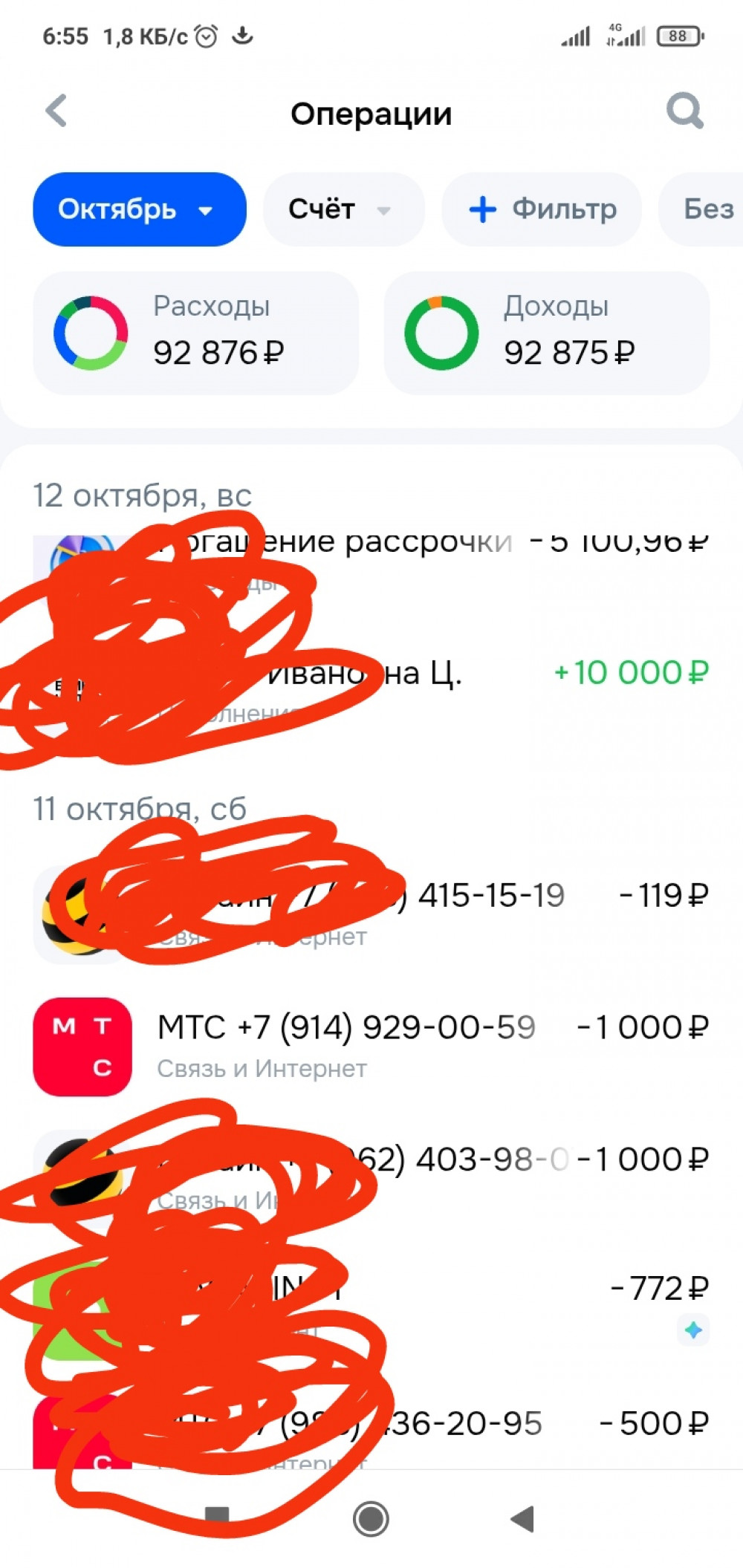View the Доходы 92 875 ₽ summary
The width and height of the screenshot is (743, 1568).
pos(546,333)
